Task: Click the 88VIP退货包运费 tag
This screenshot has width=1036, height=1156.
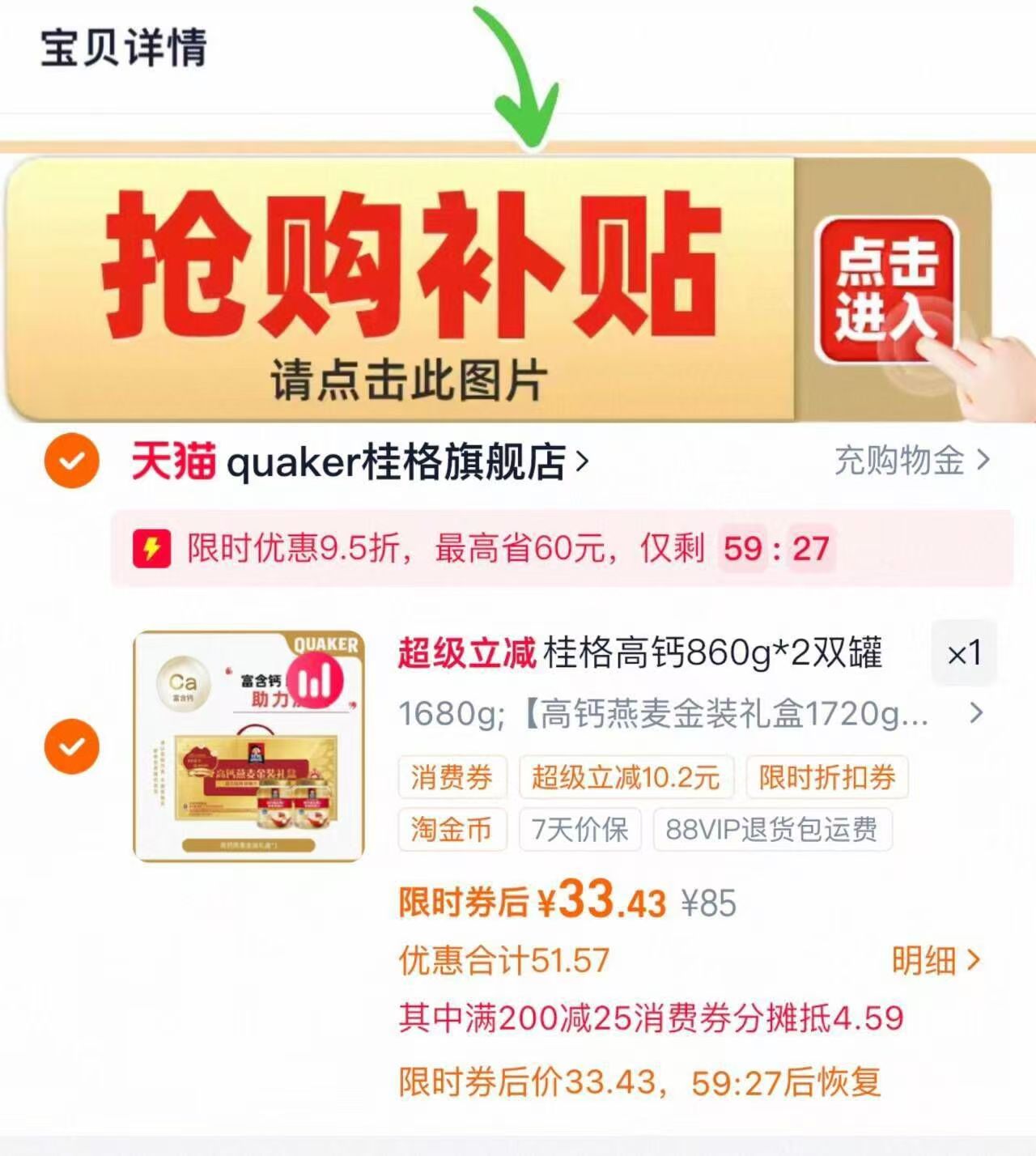Action: tap(773, 829)
